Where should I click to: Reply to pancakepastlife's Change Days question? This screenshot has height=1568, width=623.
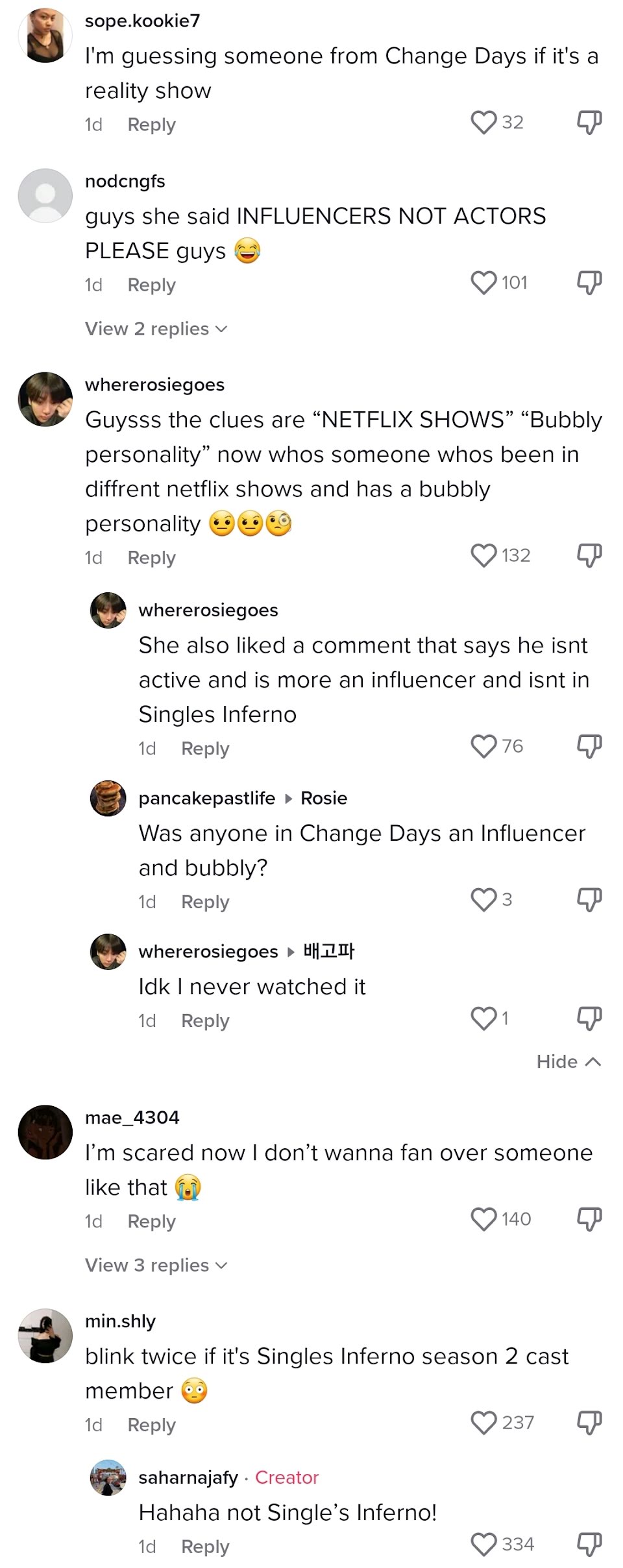[205, 902]
